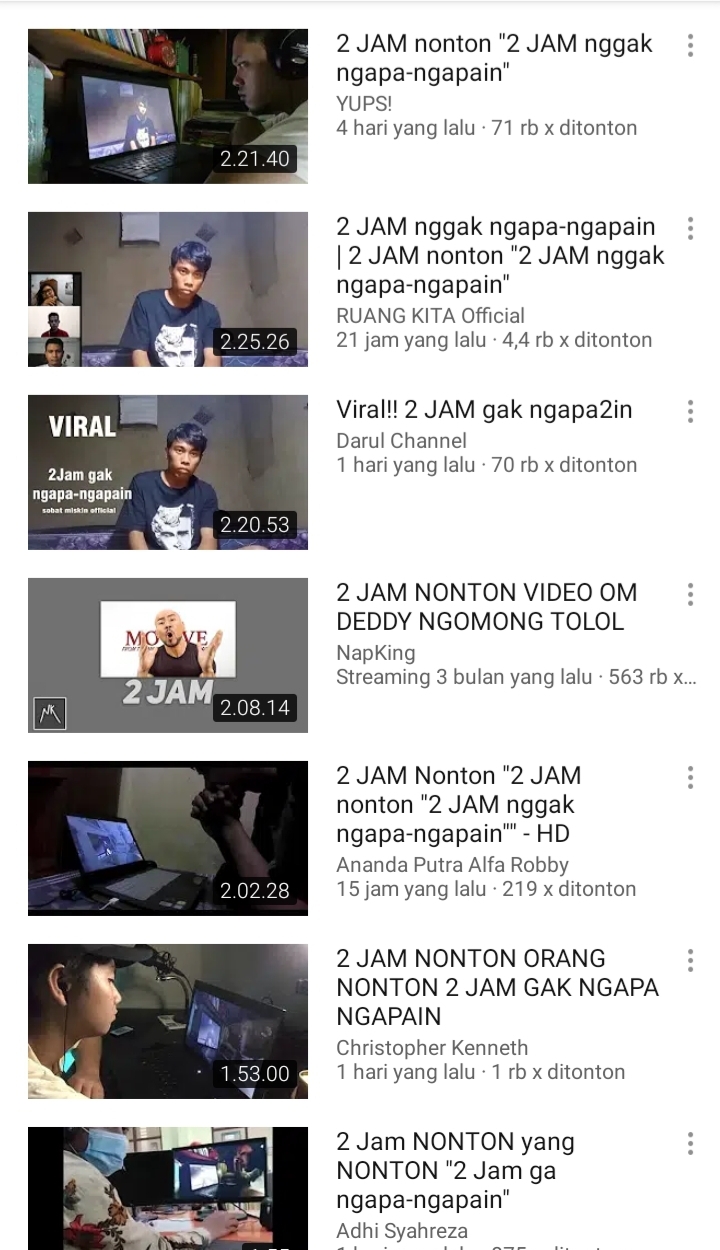Open overflow menu for Adhi Syahreza's video
This screenshot has width=720, height=1250.
point(690,1143)
